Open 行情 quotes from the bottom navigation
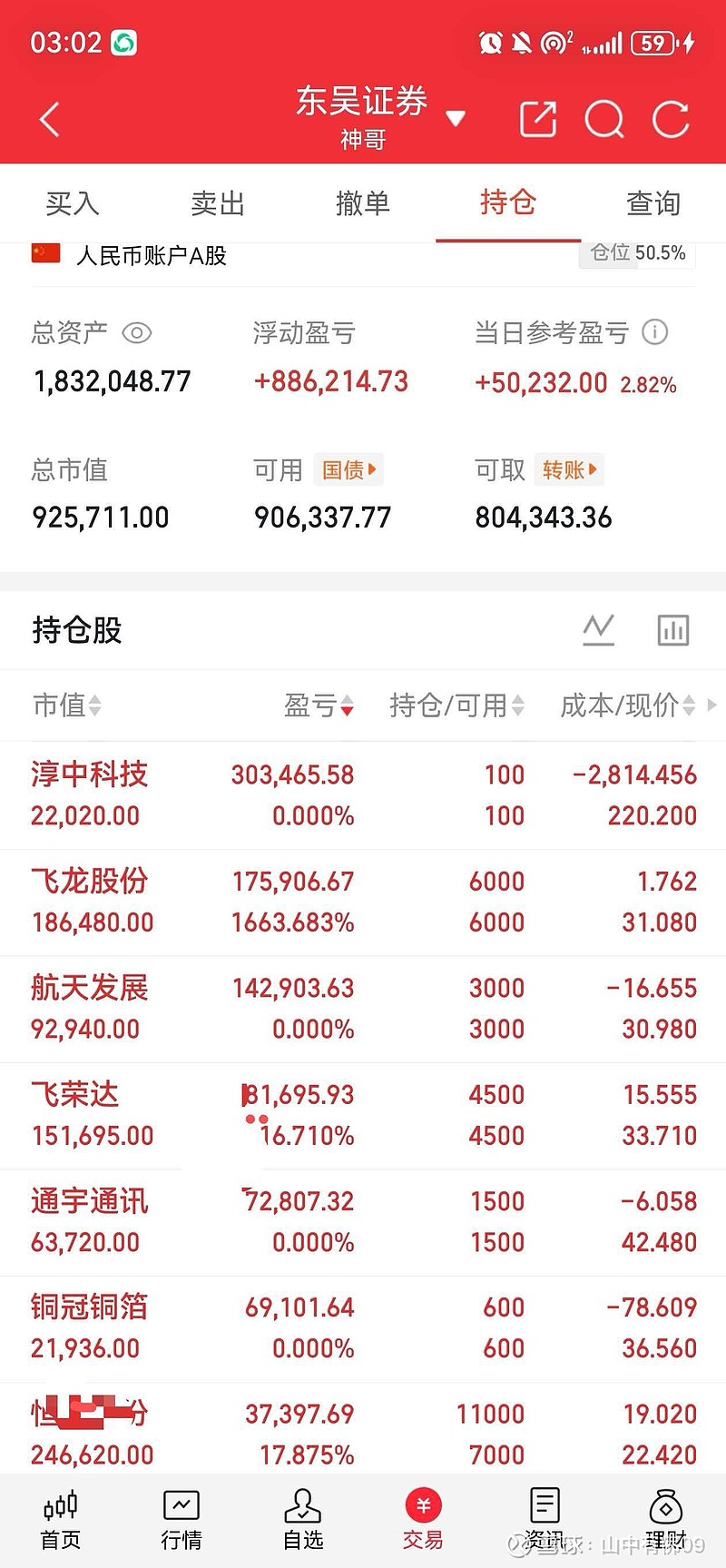The height and width of the screenshot is (1568, 726). tap(181, 1516)
